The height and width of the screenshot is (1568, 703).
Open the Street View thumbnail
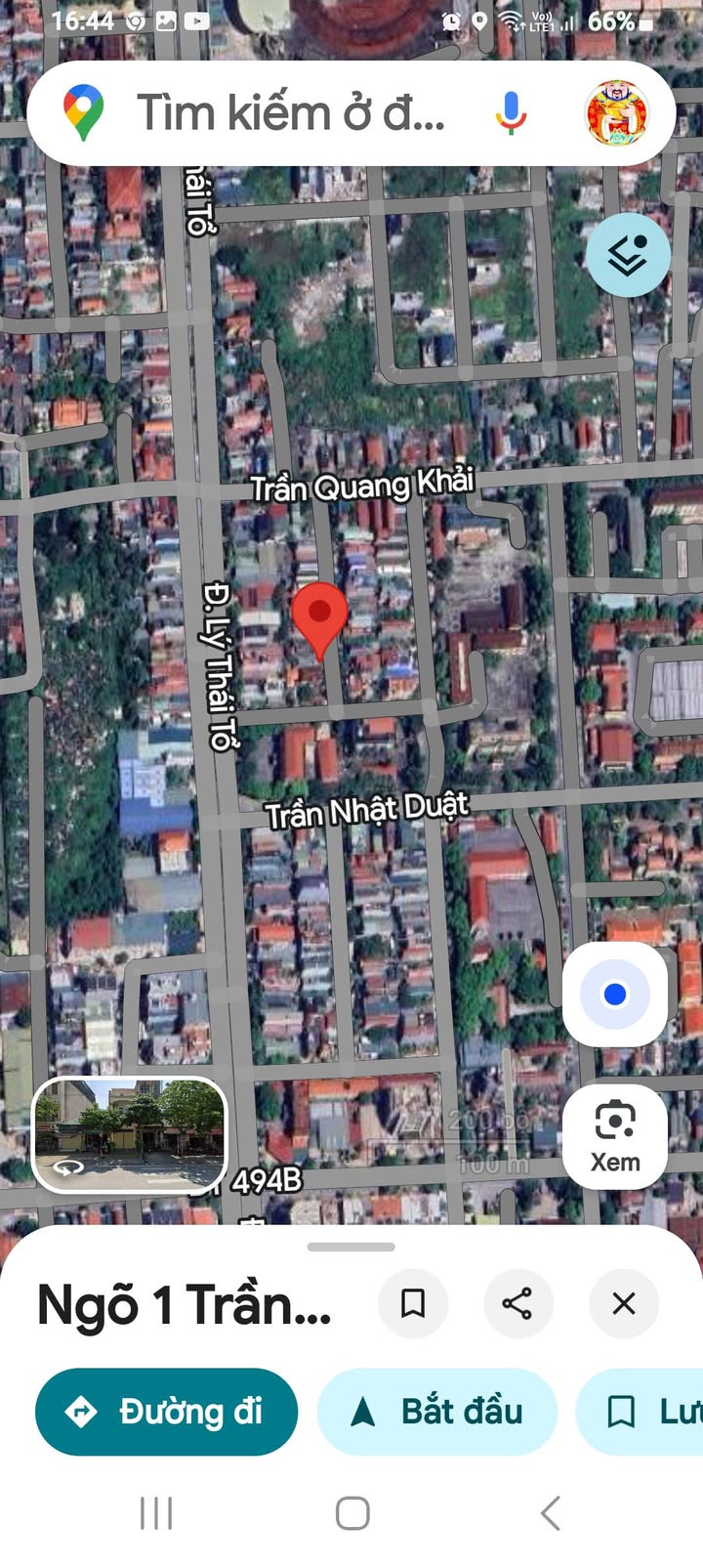pos(130,1134)
